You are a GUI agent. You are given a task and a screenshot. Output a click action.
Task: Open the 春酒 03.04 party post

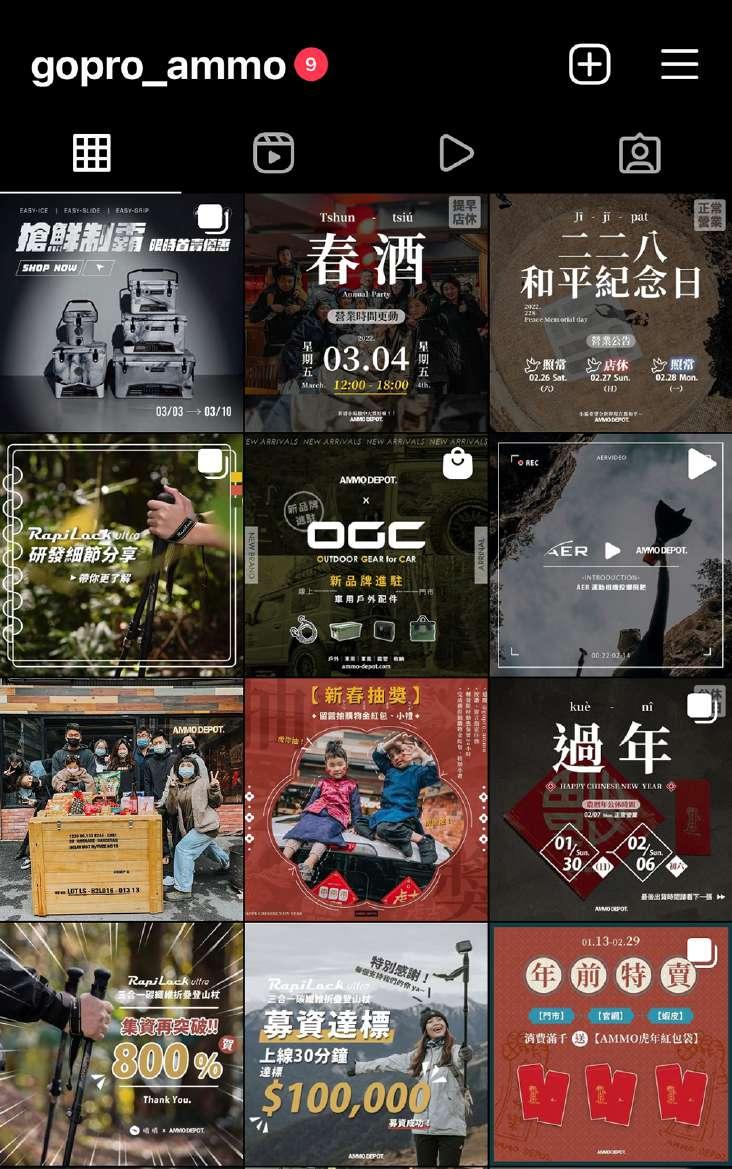pos(366,313)
